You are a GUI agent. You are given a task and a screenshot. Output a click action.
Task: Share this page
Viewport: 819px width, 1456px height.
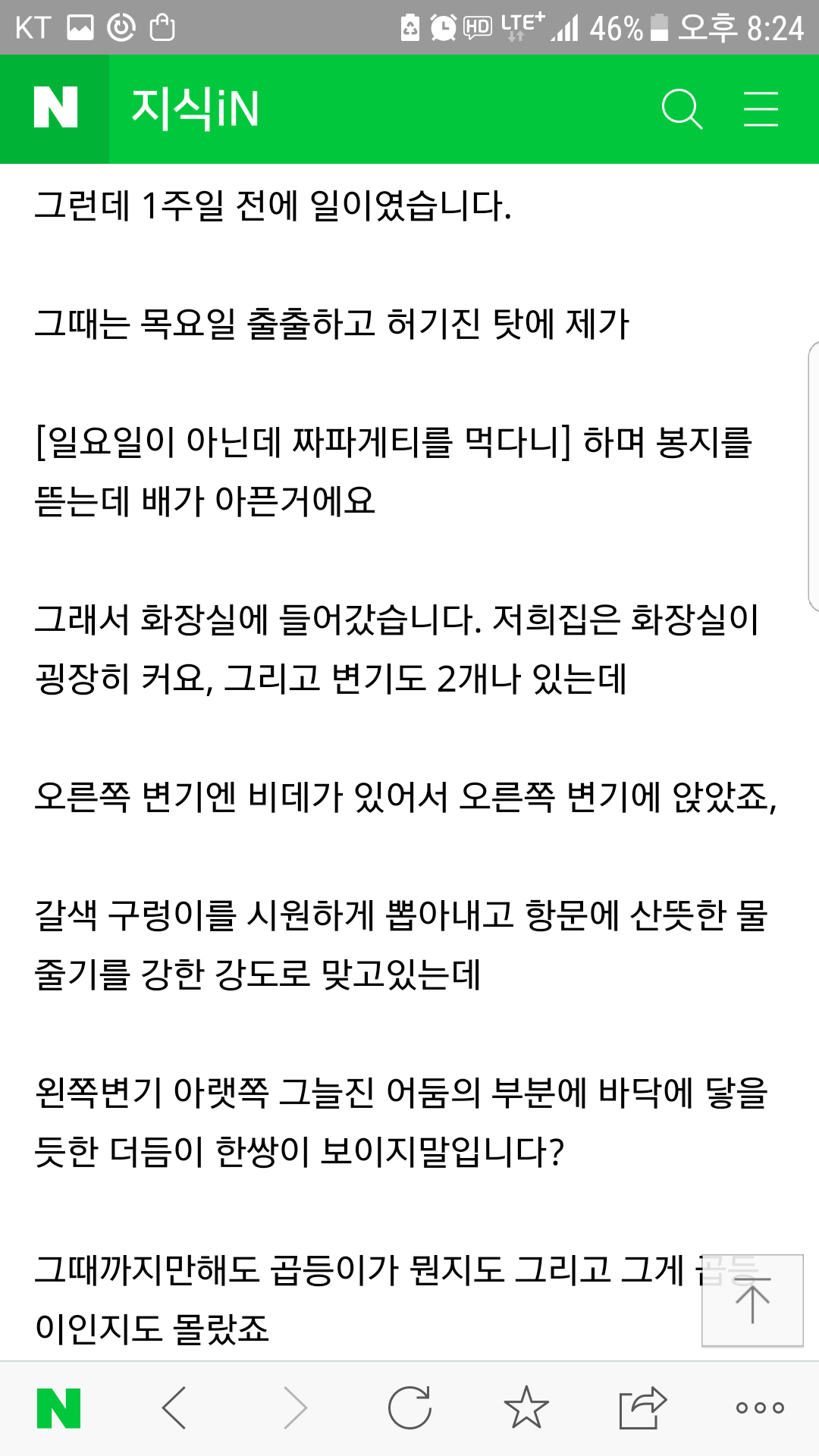tap(642, 1407)
